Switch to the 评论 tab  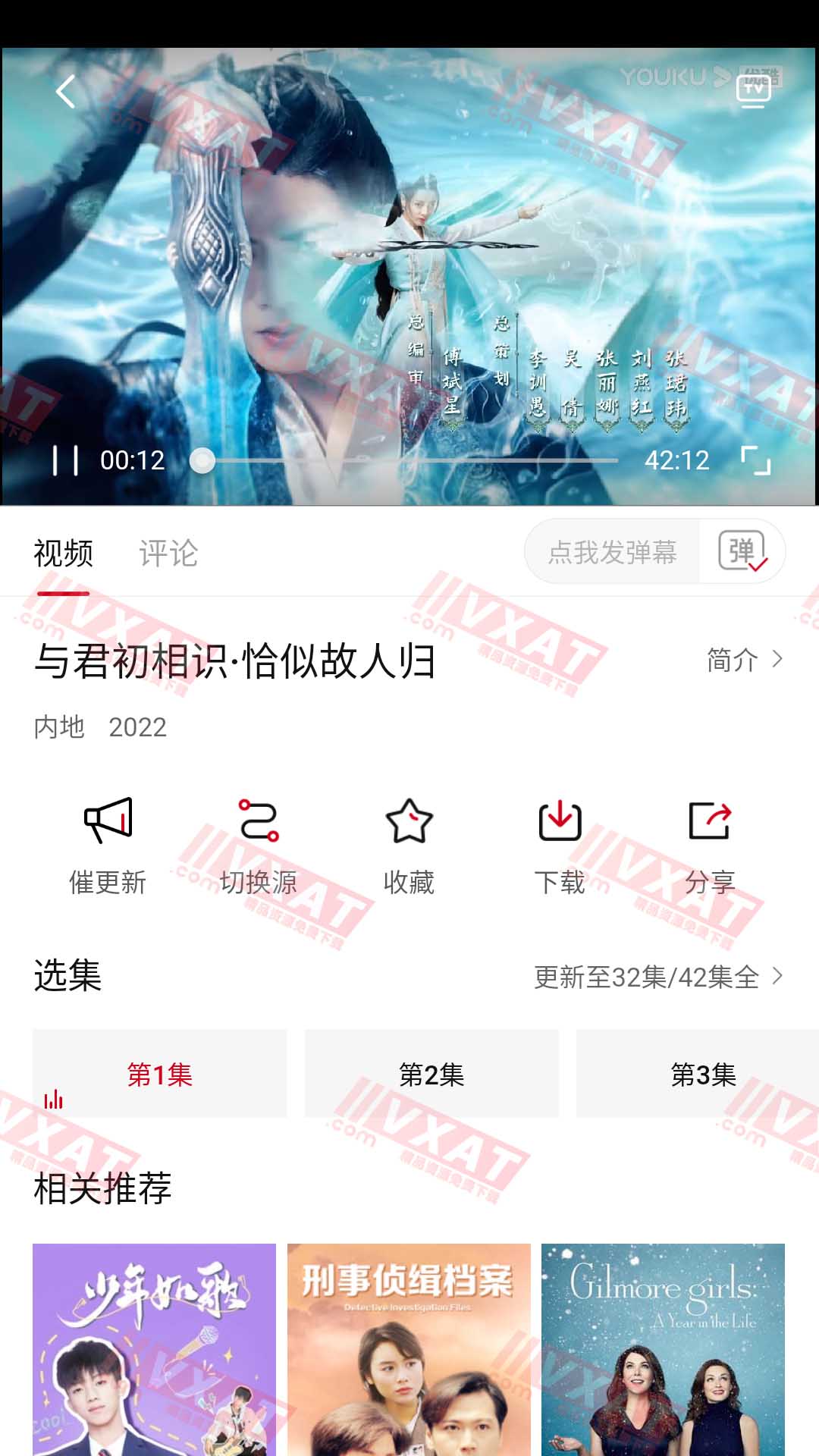168,553
